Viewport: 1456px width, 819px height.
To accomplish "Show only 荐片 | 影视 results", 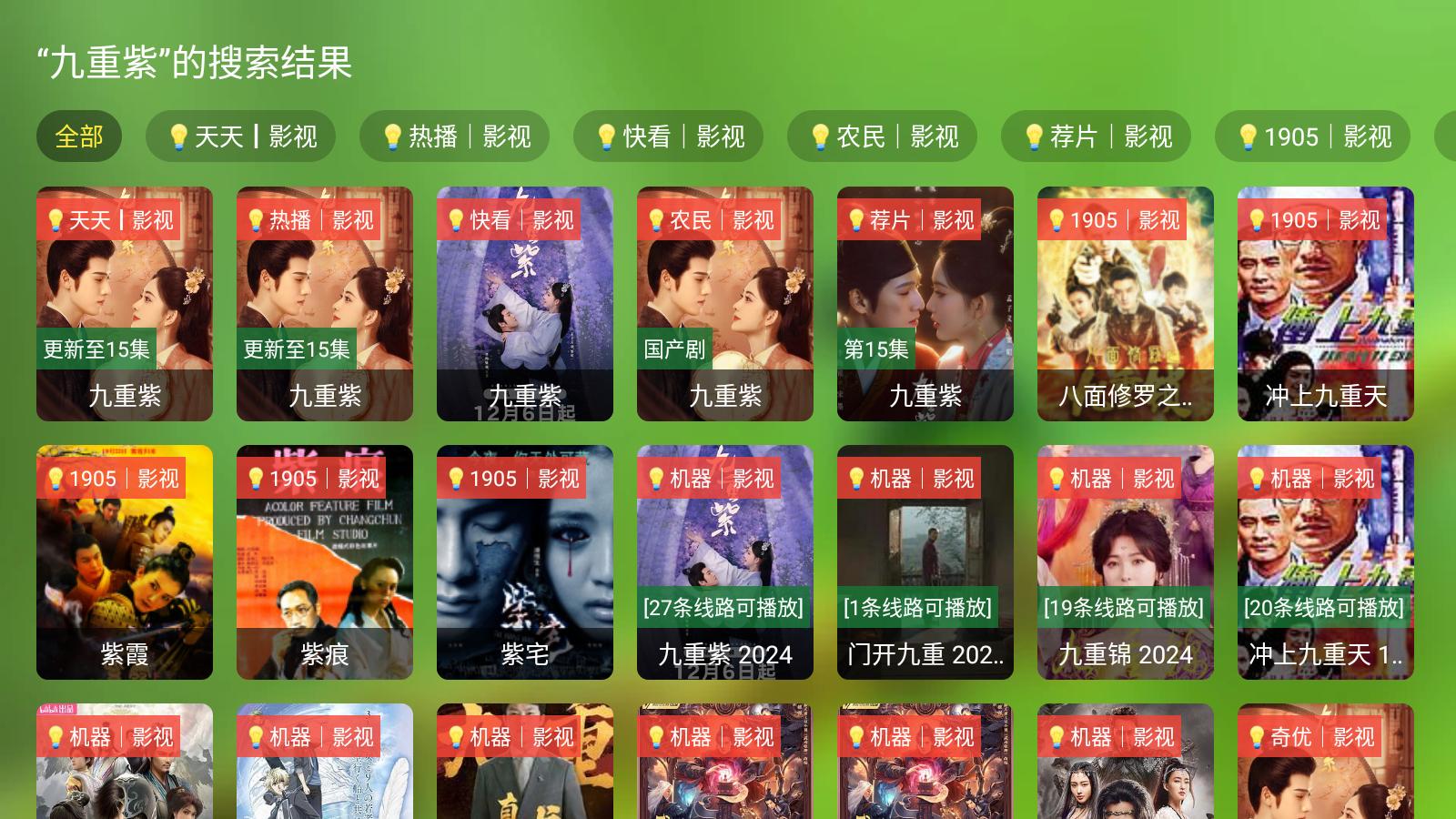I will click(1097, 136).
